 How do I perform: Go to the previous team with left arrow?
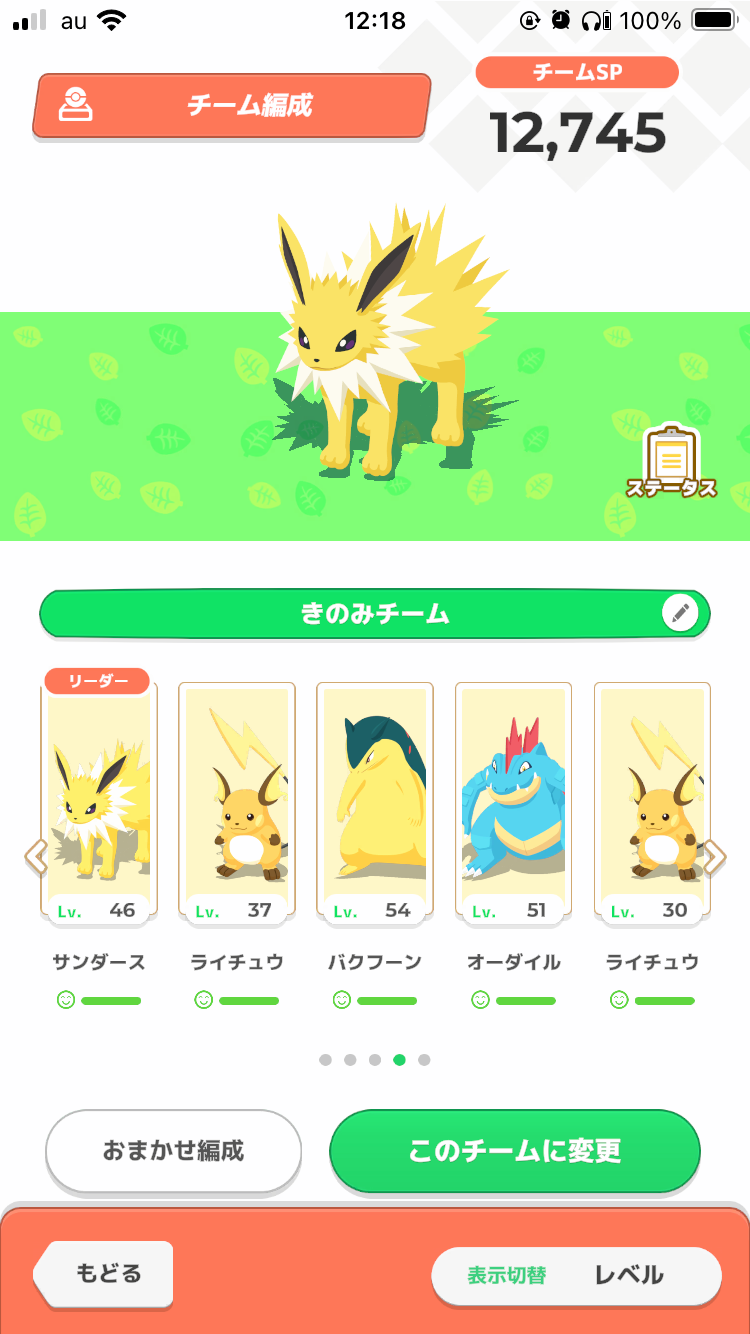(35, 856)
